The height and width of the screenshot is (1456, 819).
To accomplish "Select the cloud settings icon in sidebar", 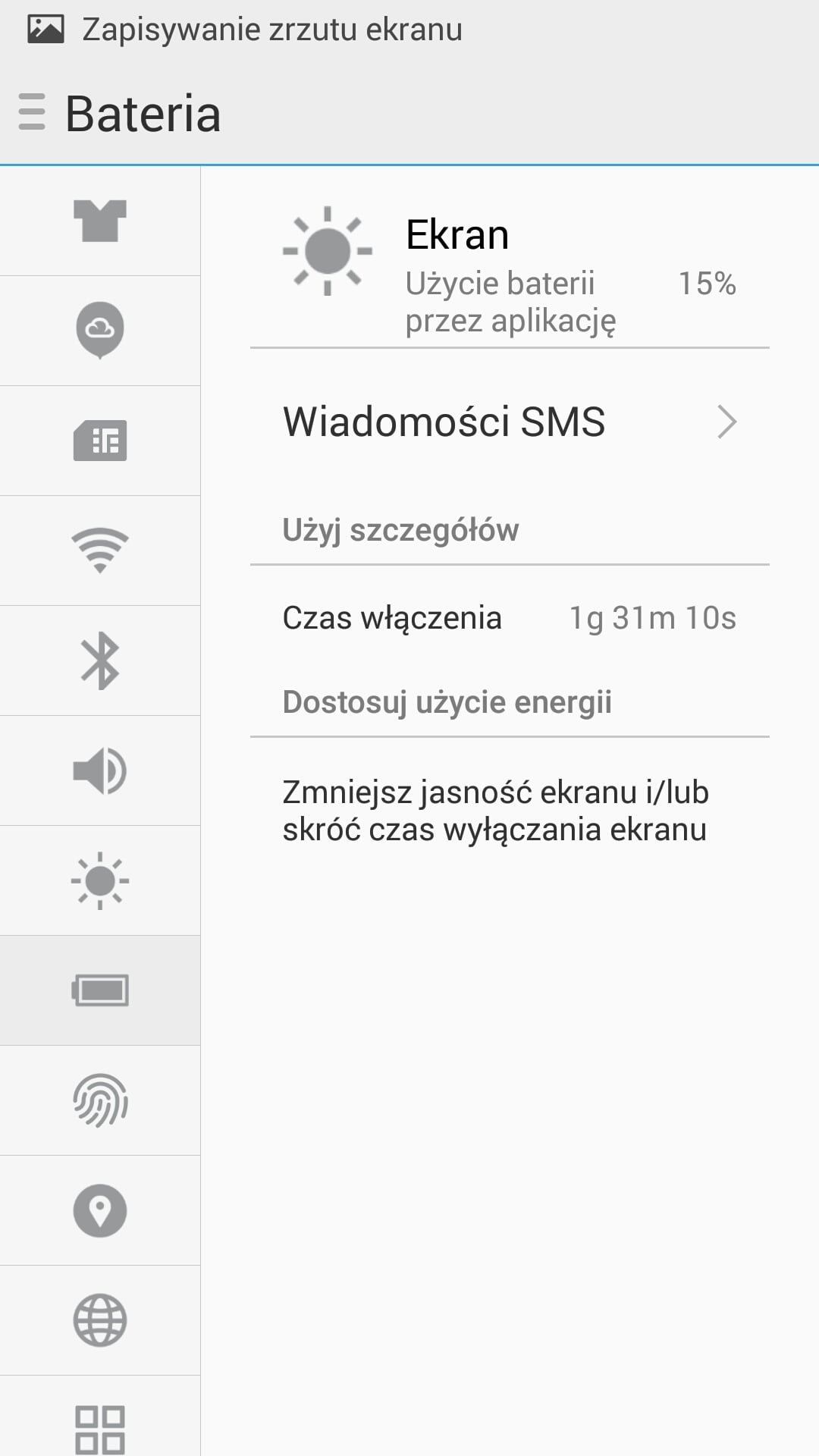I will tap(100, 331).
